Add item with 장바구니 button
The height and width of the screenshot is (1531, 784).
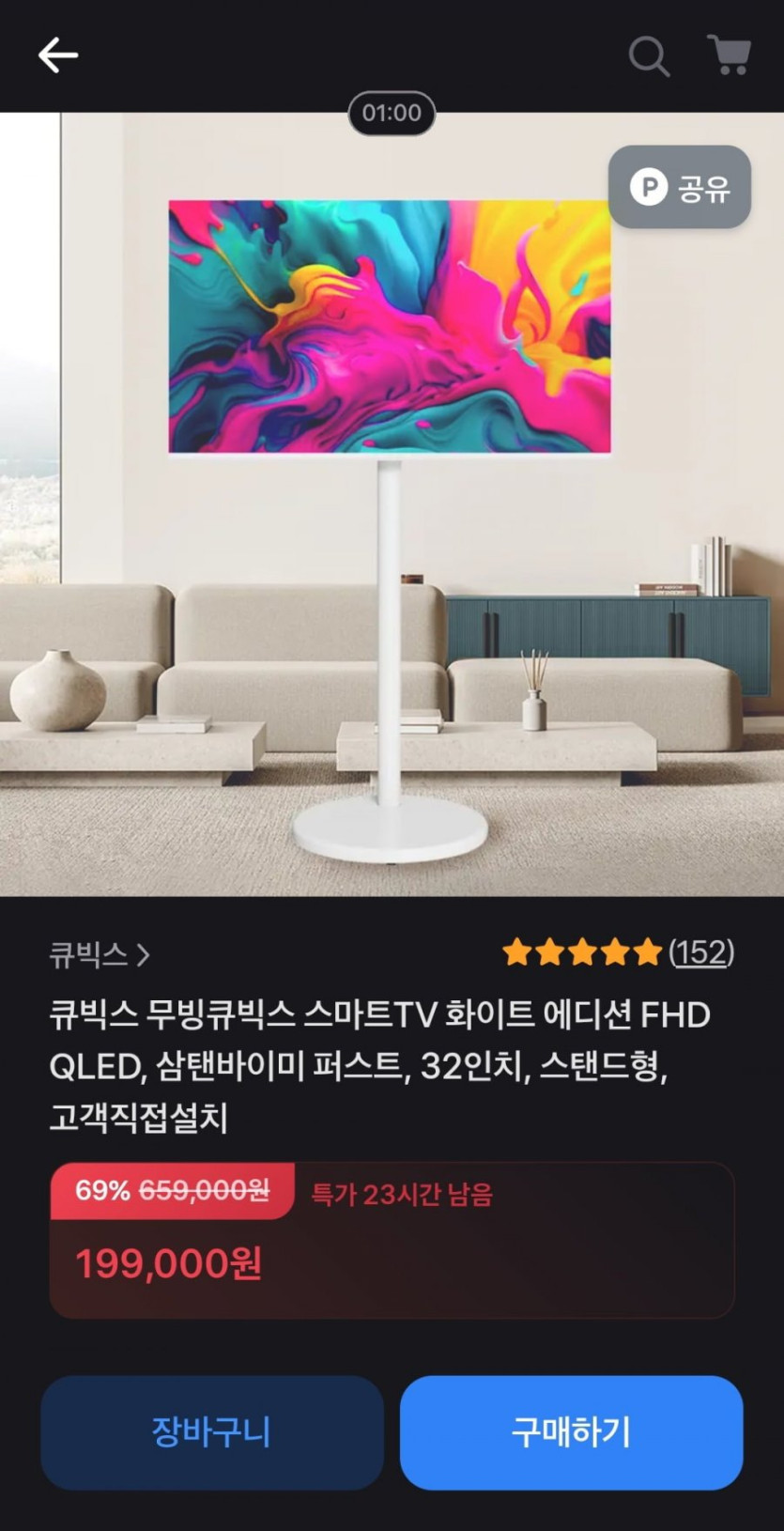coord(212,1432)
